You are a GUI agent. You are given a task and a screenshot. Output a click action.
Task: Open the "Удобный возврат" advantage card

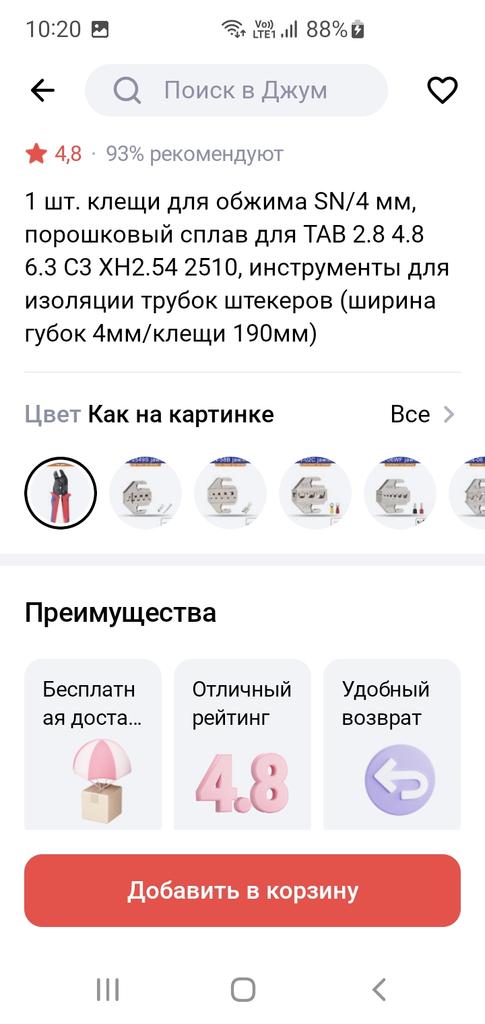click(392, 744)
